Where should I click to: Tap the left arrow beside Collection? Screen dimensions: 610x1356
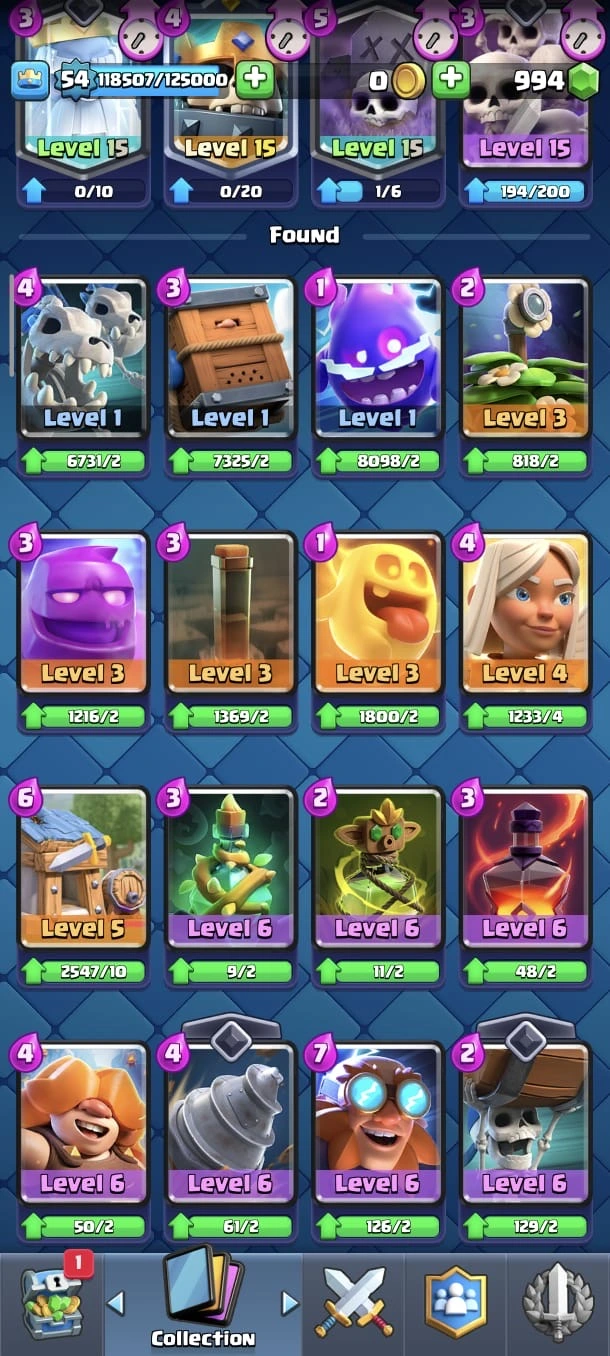pyautogui.click(x=116, y=1303)
